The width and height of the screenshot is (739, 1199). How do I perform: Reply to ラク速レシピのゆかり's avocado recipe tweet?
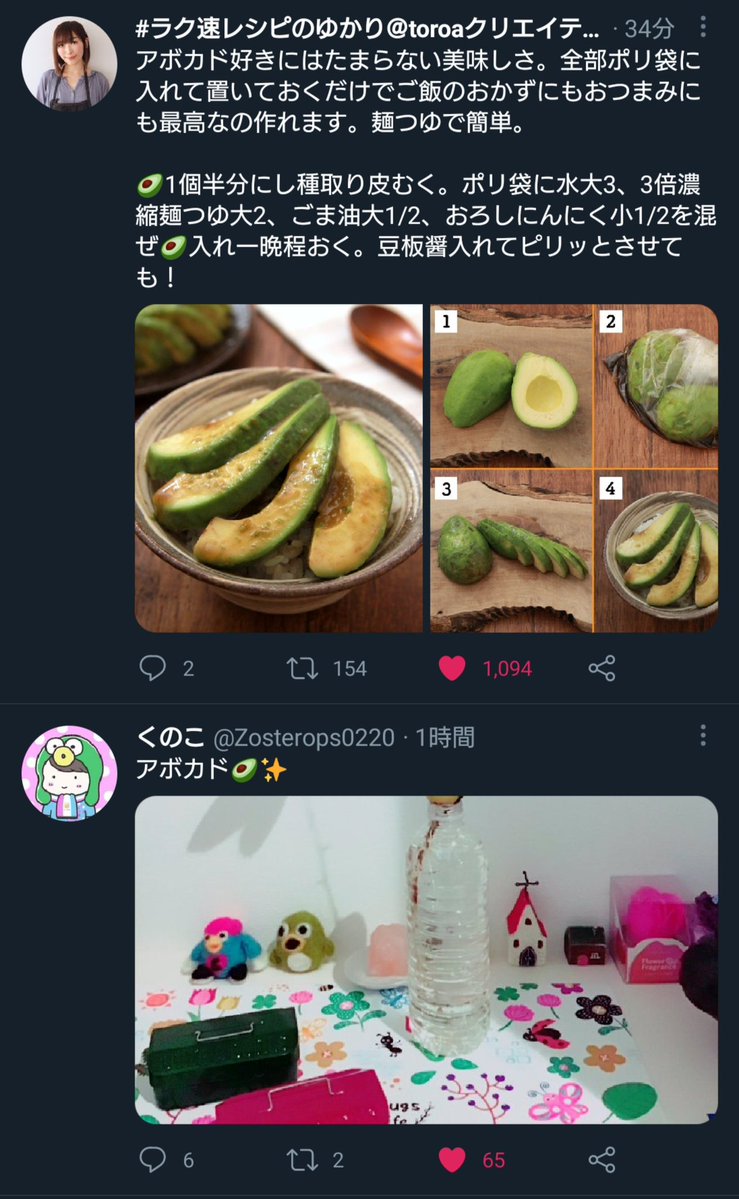pos(152,668)
